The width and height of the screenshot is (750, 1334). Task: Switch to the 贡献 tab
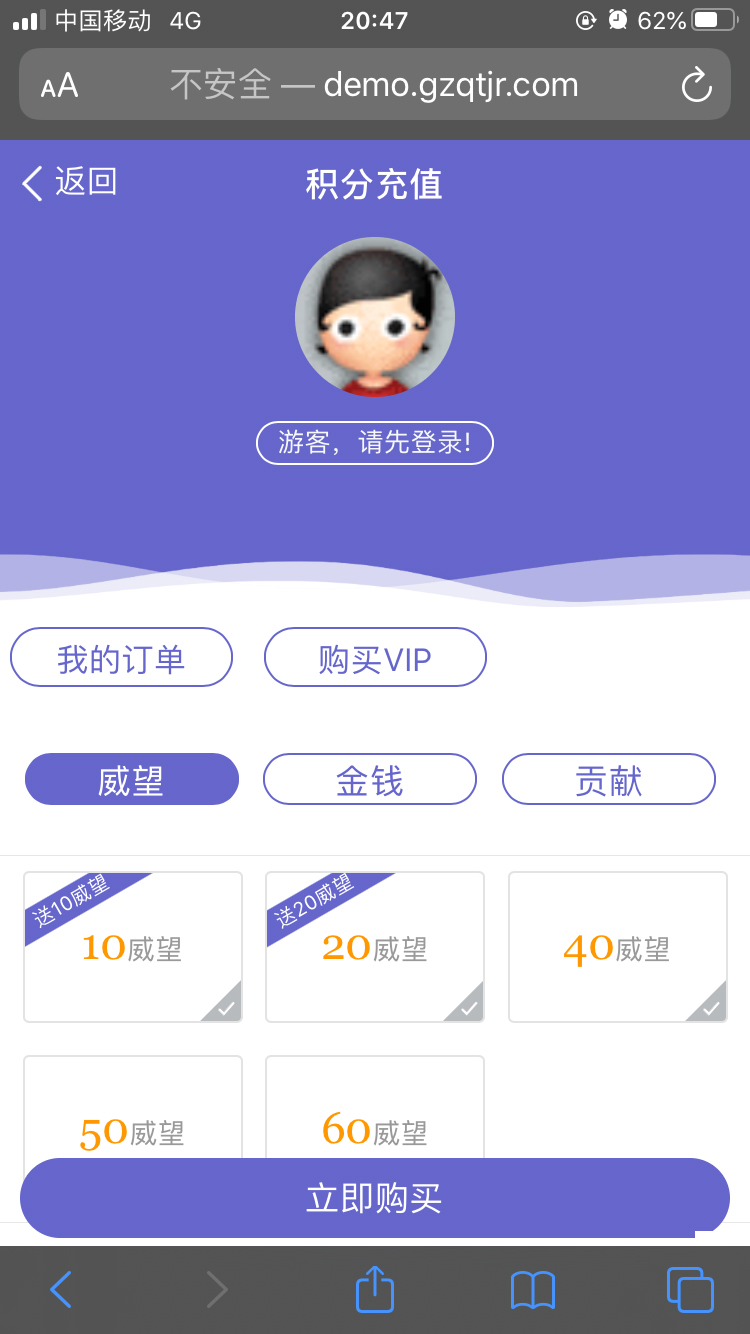coord(608,780)
